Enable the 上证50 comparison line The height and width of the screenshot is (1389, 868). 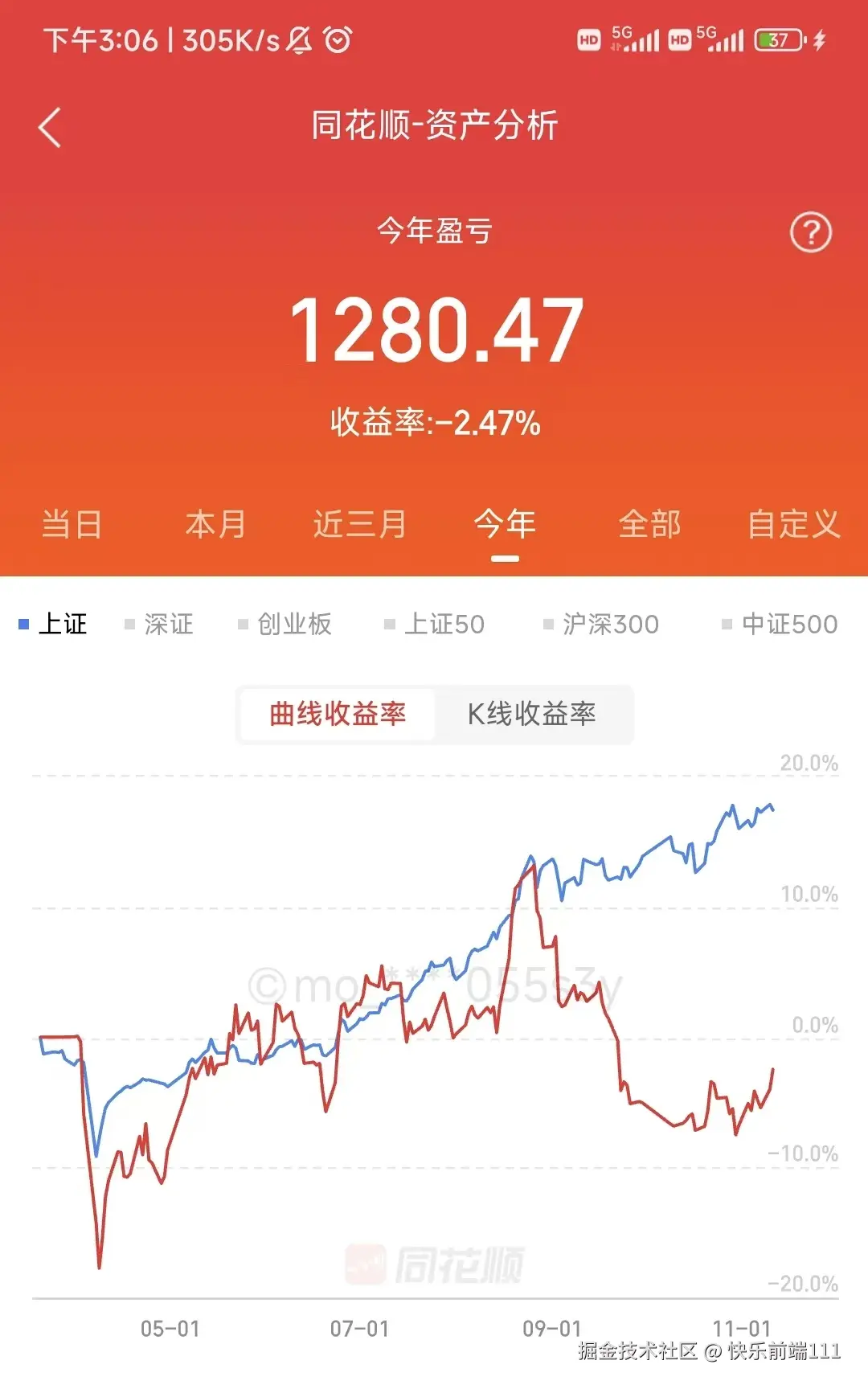click(444, 623)
